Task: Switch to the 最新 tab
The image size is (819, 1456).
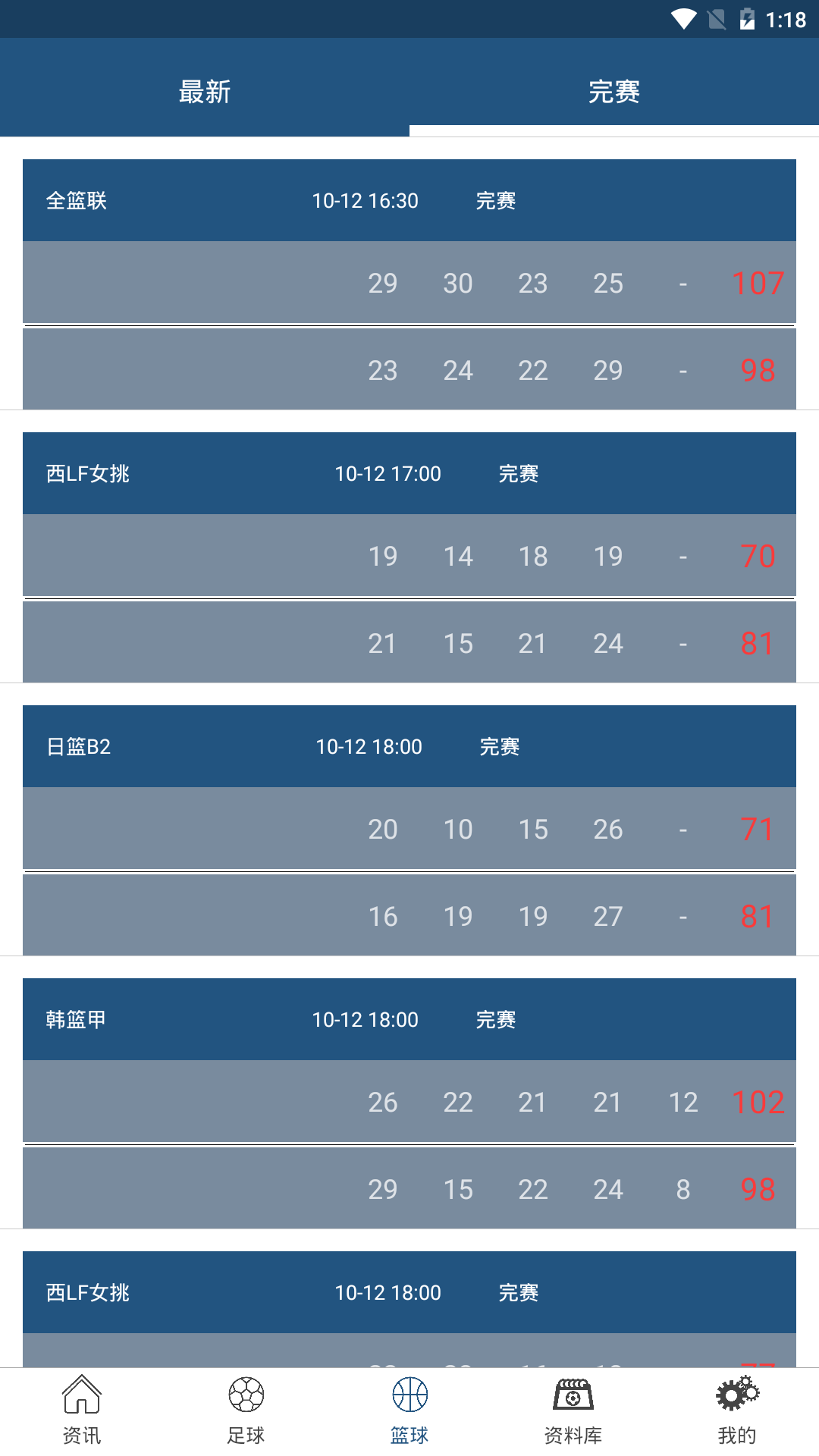Action: tap(205, 91)
